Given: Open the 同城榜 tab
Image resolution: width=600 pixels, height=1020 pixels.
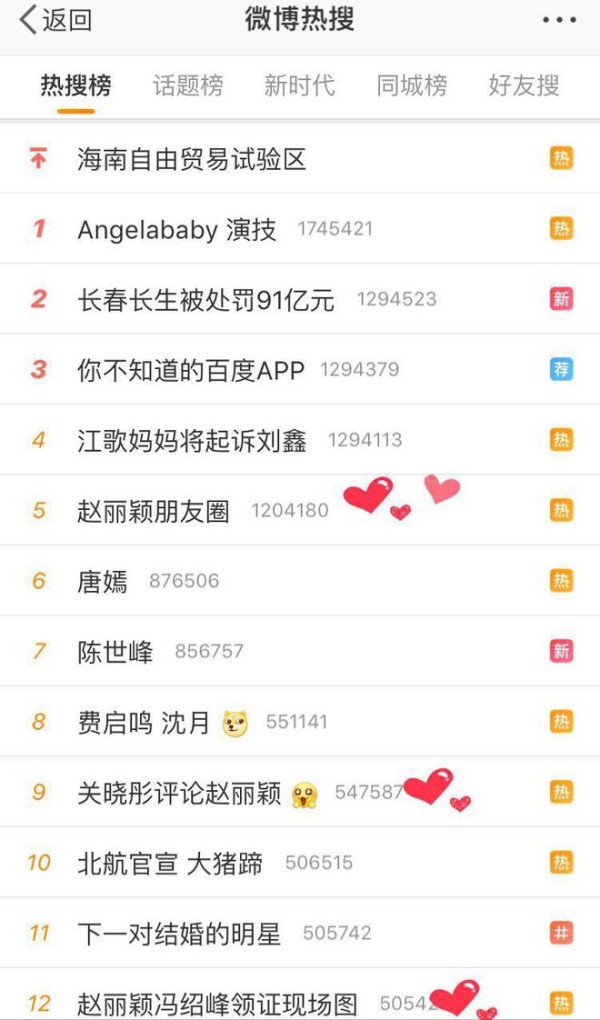Looking at the screenshot, I should pos(411,86).
